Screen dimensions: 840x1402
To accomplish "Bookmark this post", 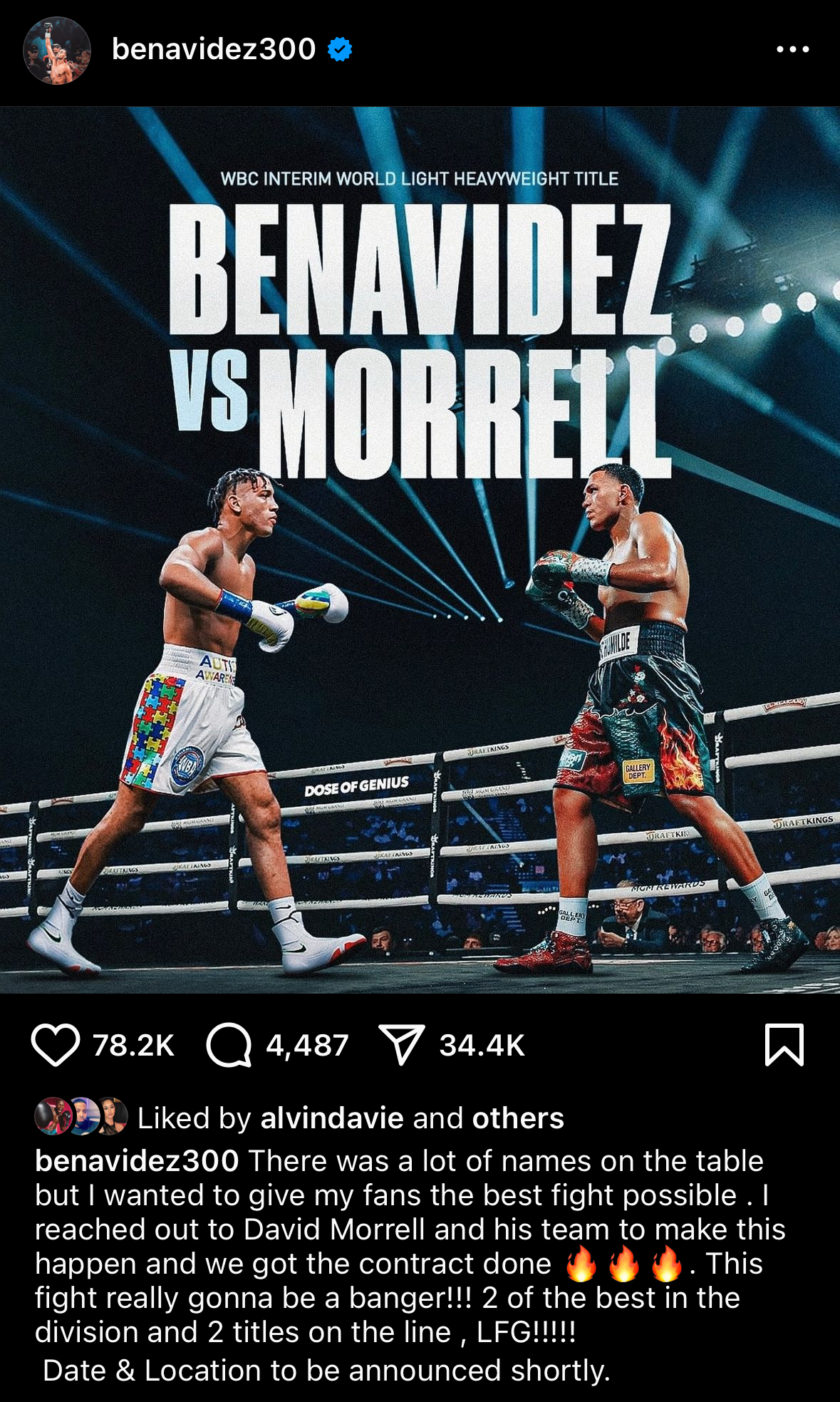I will click(x=784, y=1045).
